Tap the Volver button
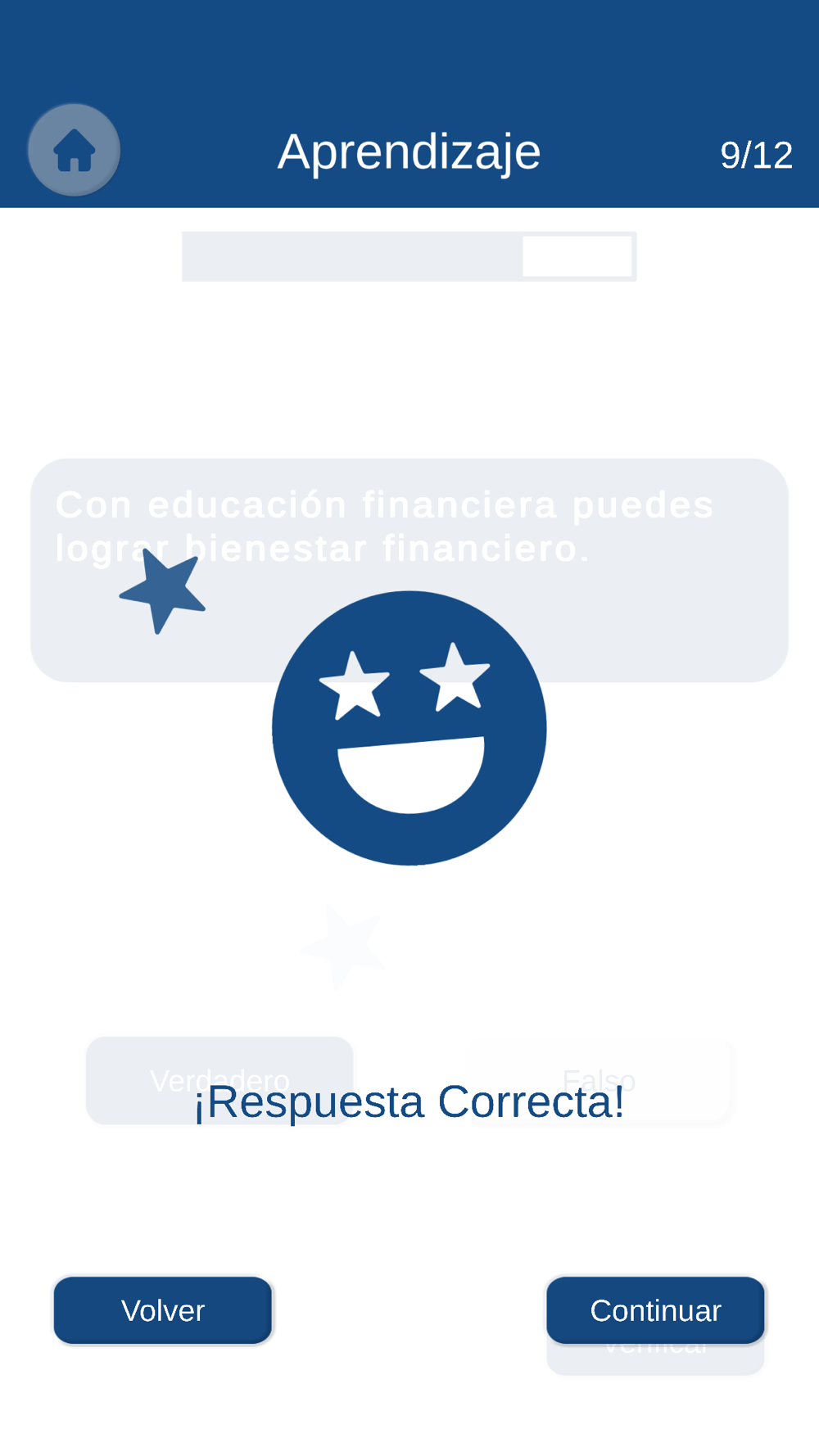The height and width of the screenshot is (1456, 819). (x=163, y=1310)
